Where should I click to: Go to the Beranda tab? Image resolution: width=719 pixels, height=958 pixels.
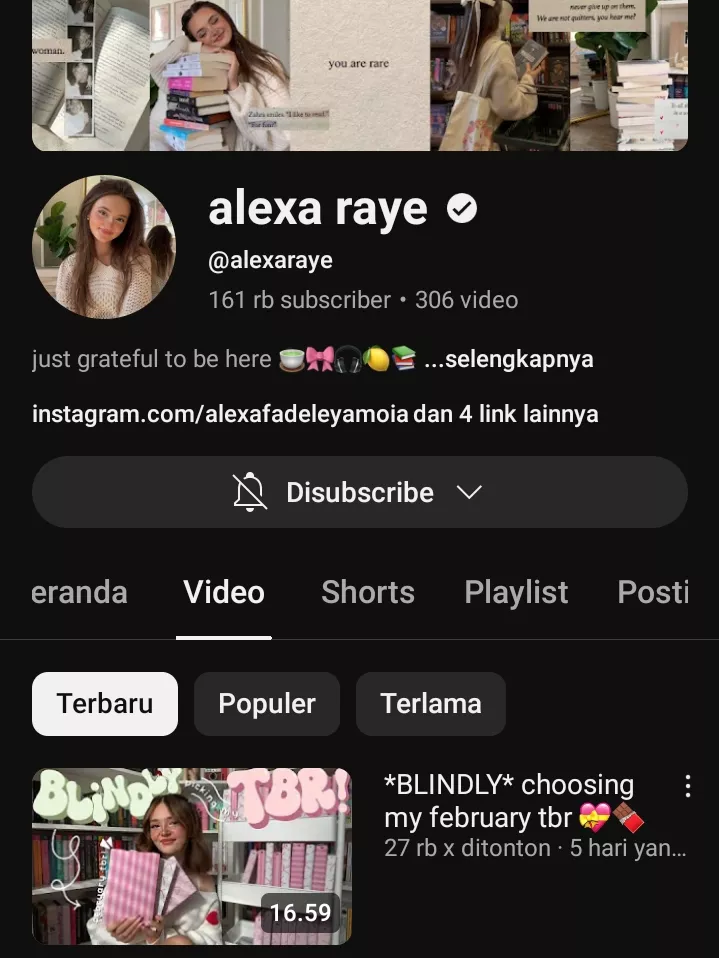(80, 592)
